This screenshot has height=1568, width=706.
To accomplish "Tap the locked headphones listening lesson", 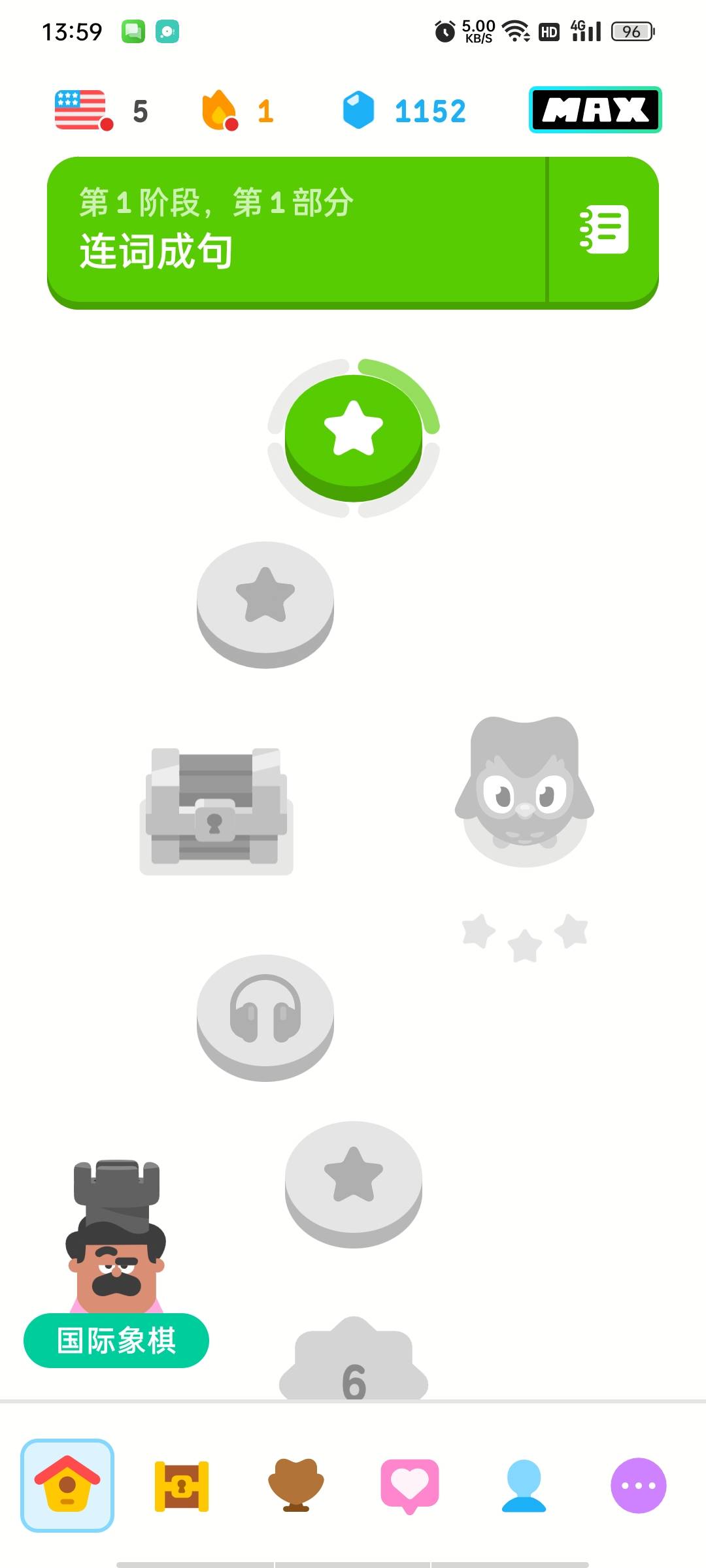I will point(265,1017).
